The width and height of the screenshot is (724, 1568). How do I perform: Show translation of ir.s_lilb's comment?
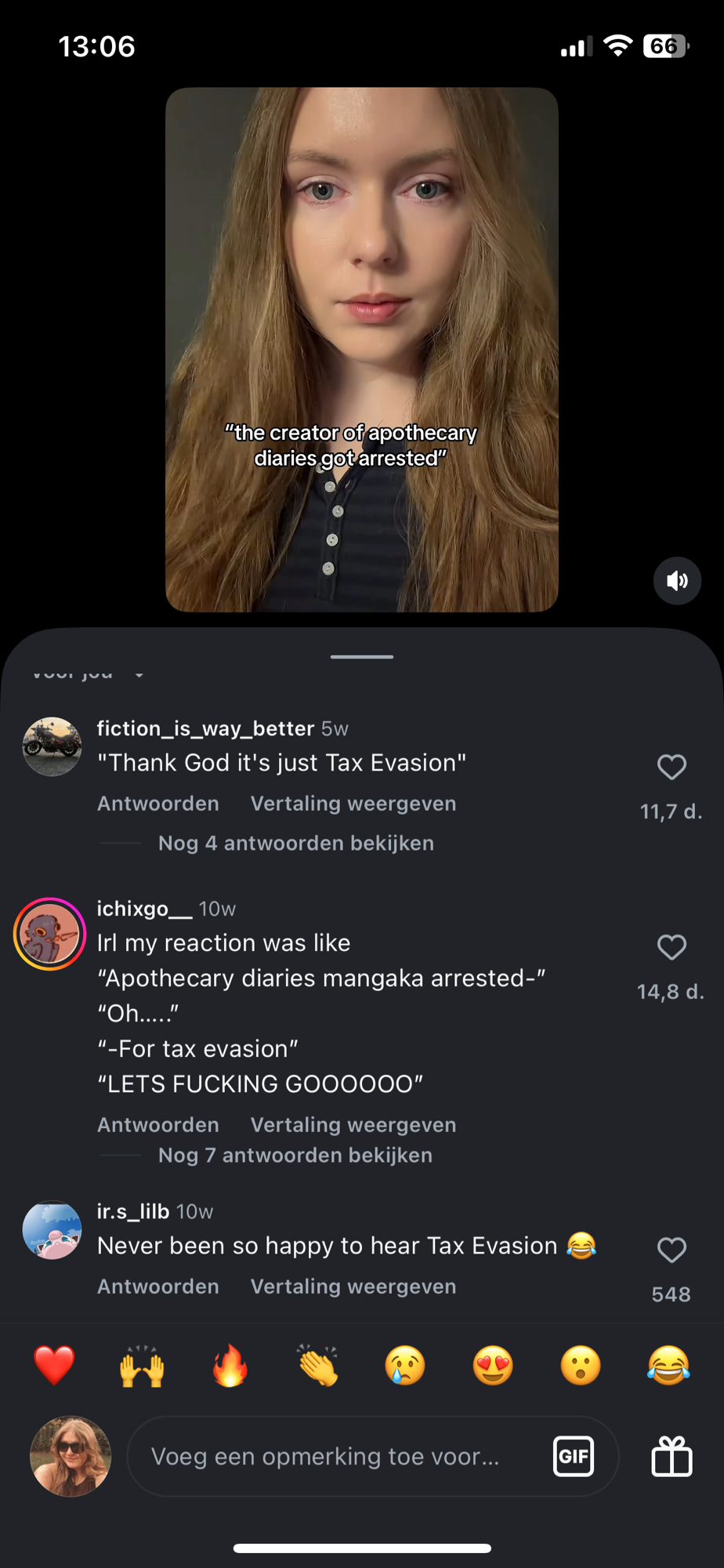[x=353, y=1287]
